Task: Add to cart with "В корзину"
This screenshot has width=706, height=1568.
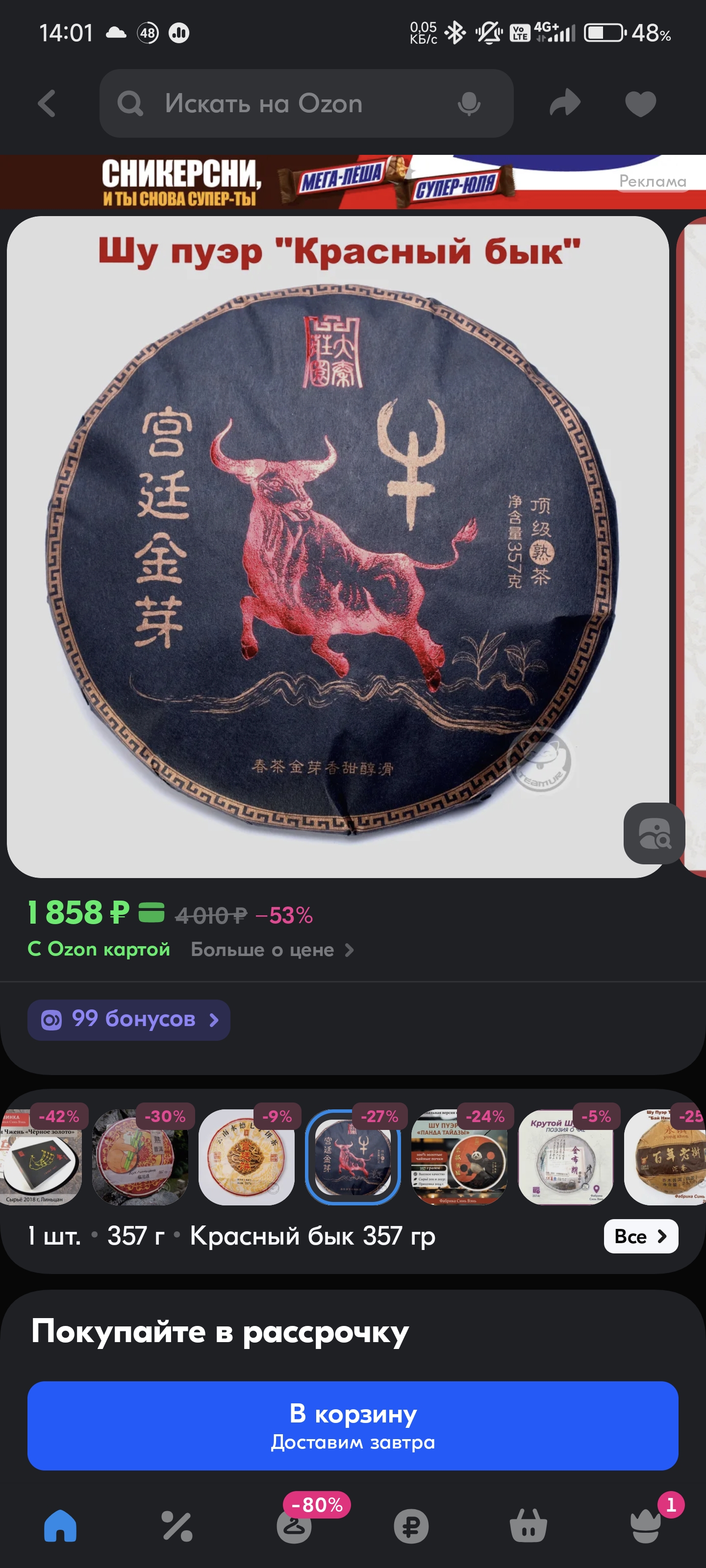Action: coord(353,1425)
